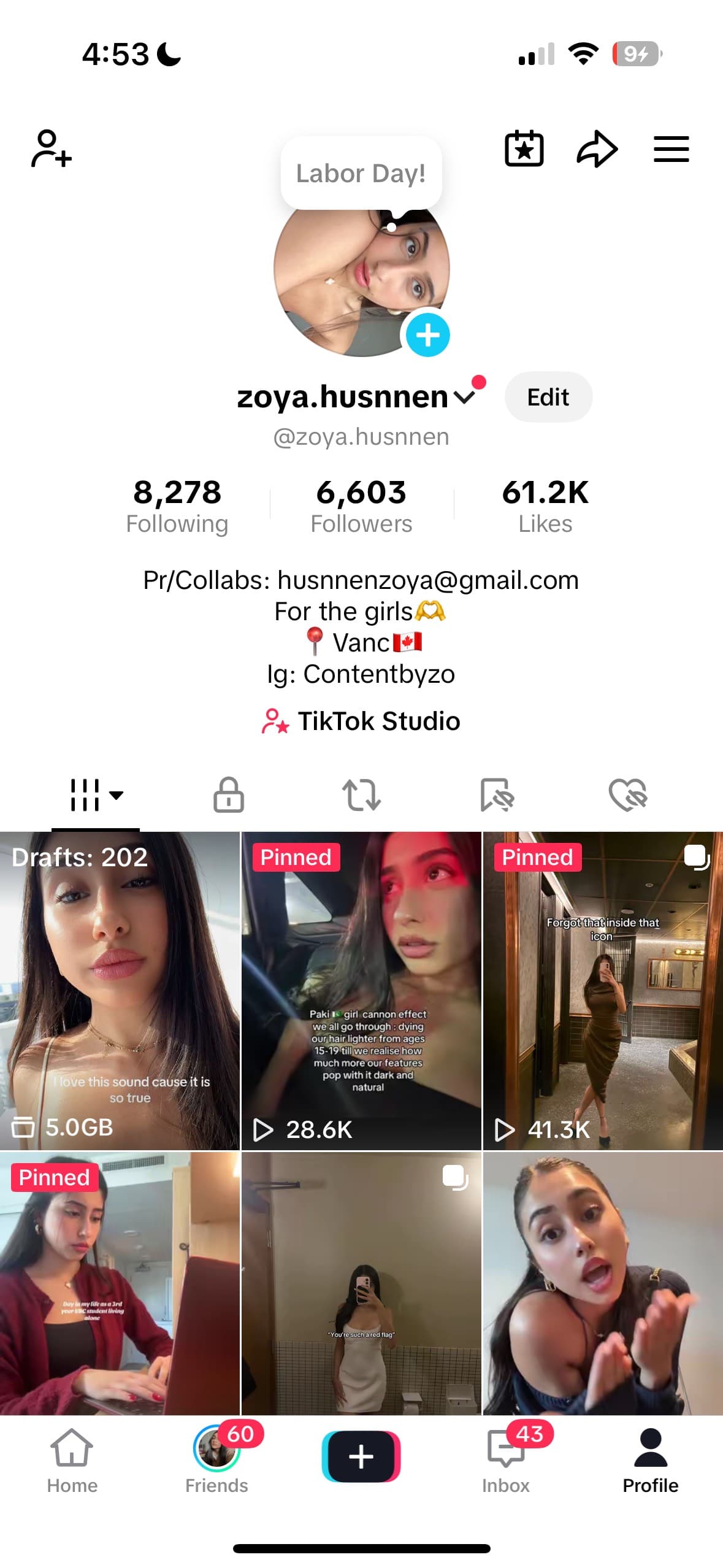
Task: Play the pinned video with 28.6K views
Action: click(x=361, y=990)
